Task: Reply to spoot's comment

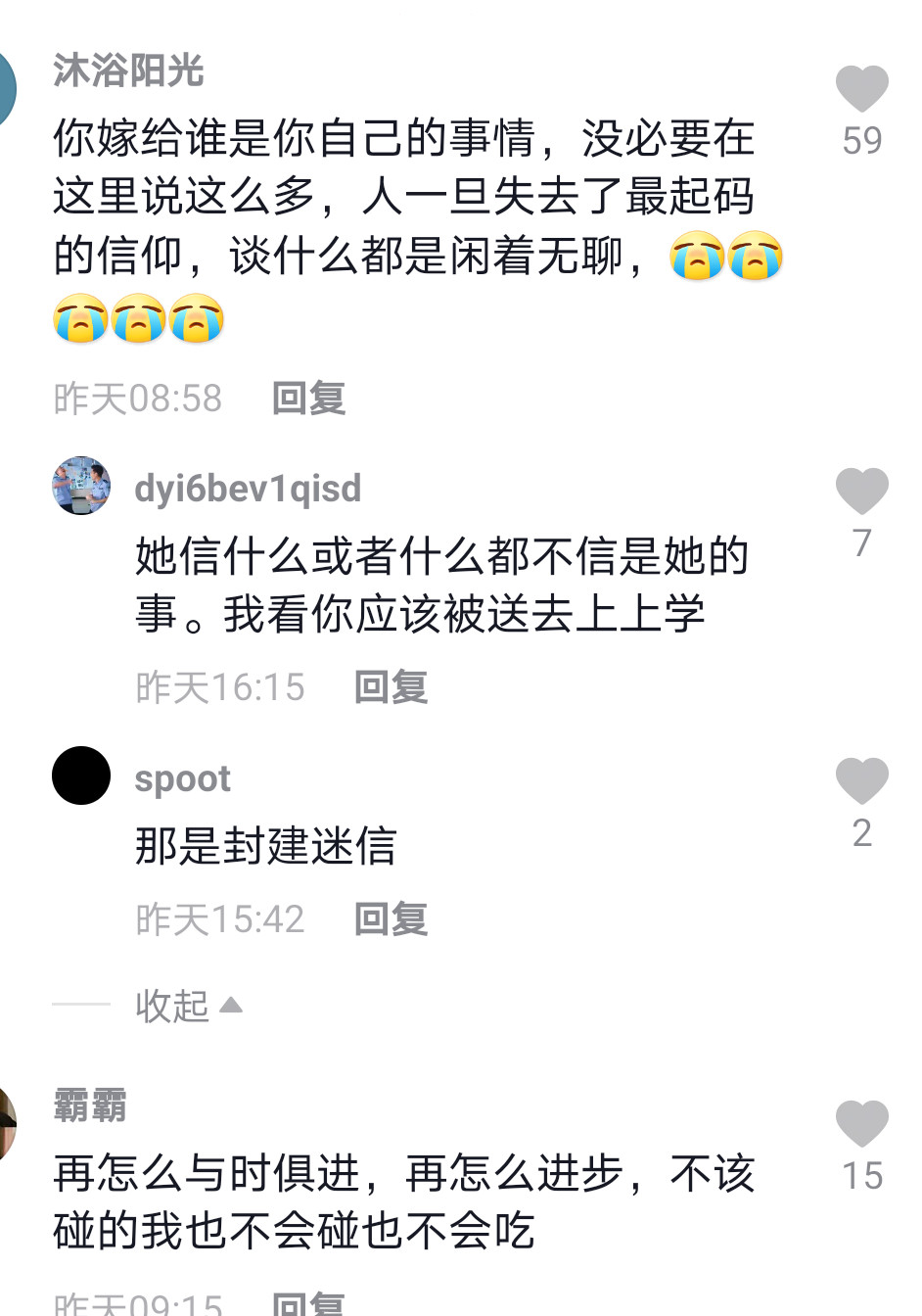Action: [x=391, y=919]
